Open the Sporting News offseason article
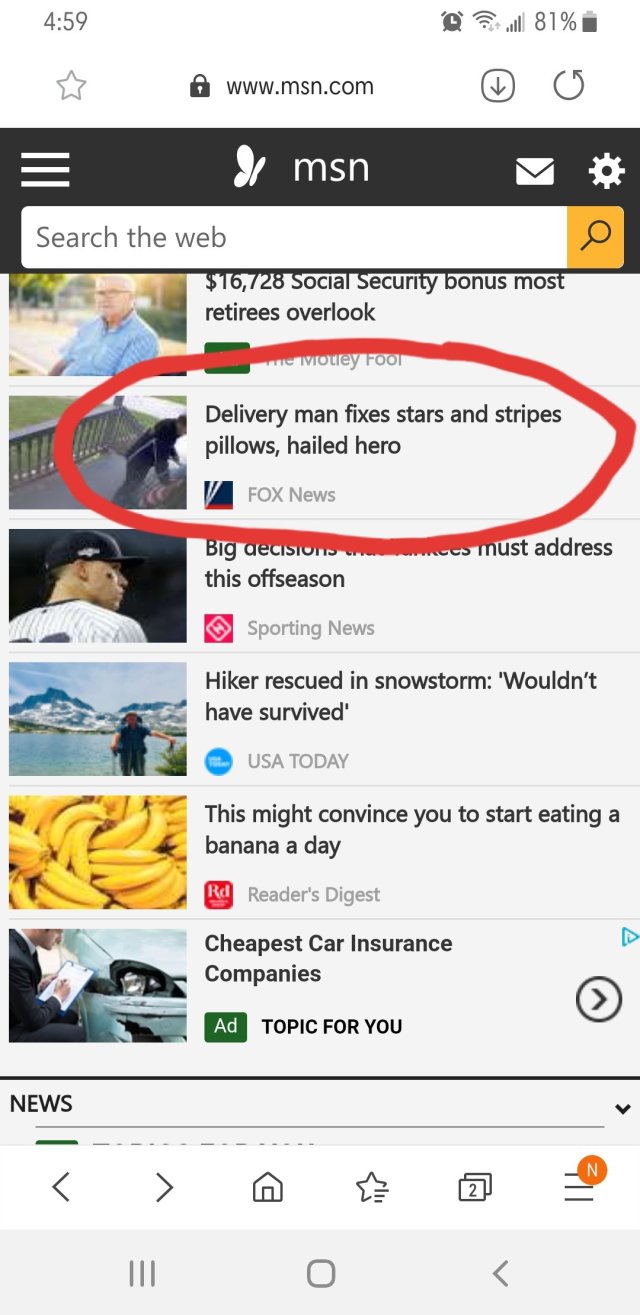 point(408,564)
